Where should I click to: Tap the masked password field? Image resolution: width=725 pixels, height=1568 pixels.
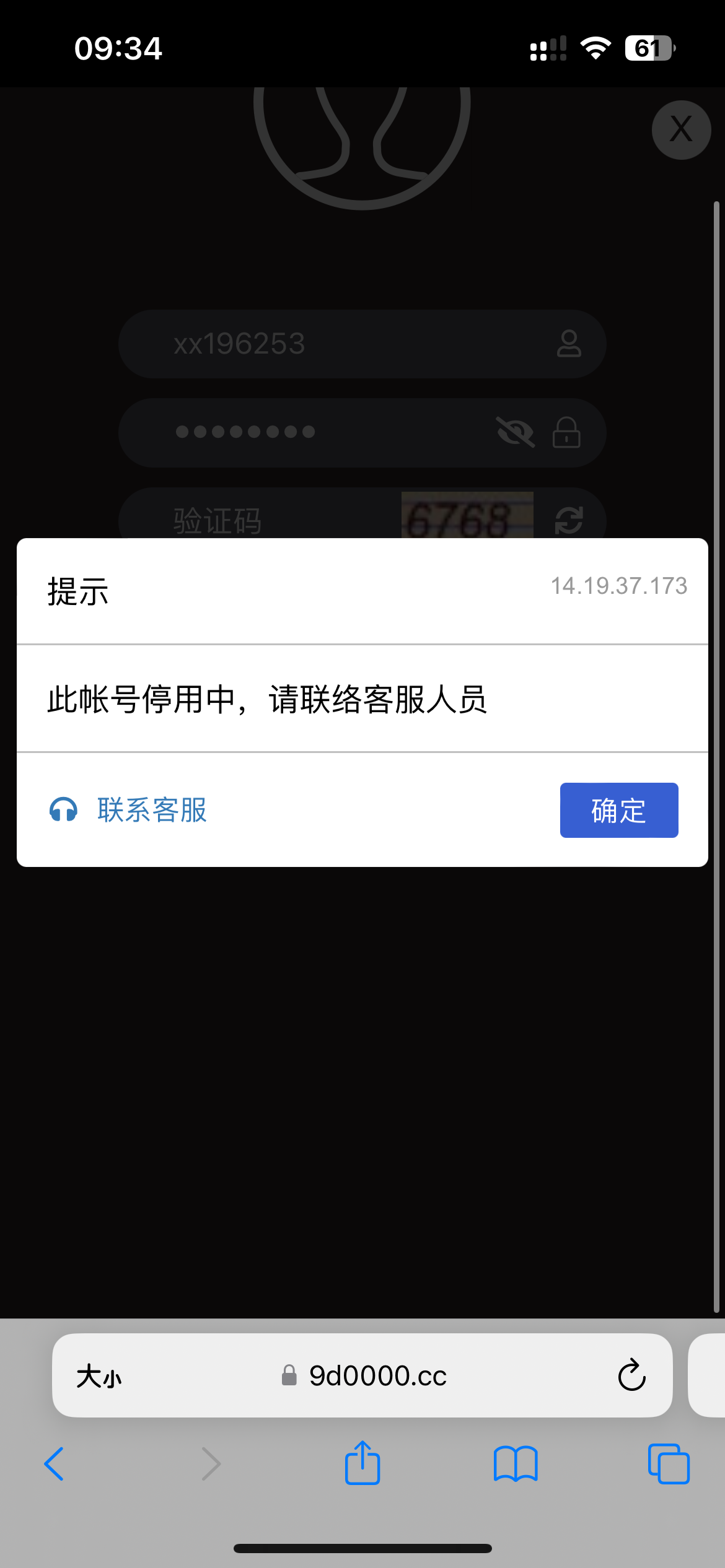[279, 433]
